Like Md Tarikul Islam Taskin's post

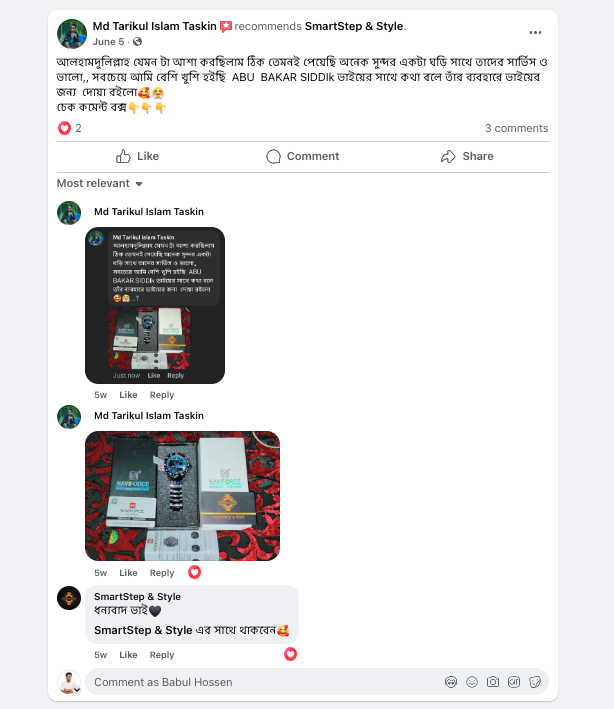click(x=138, y=156)
